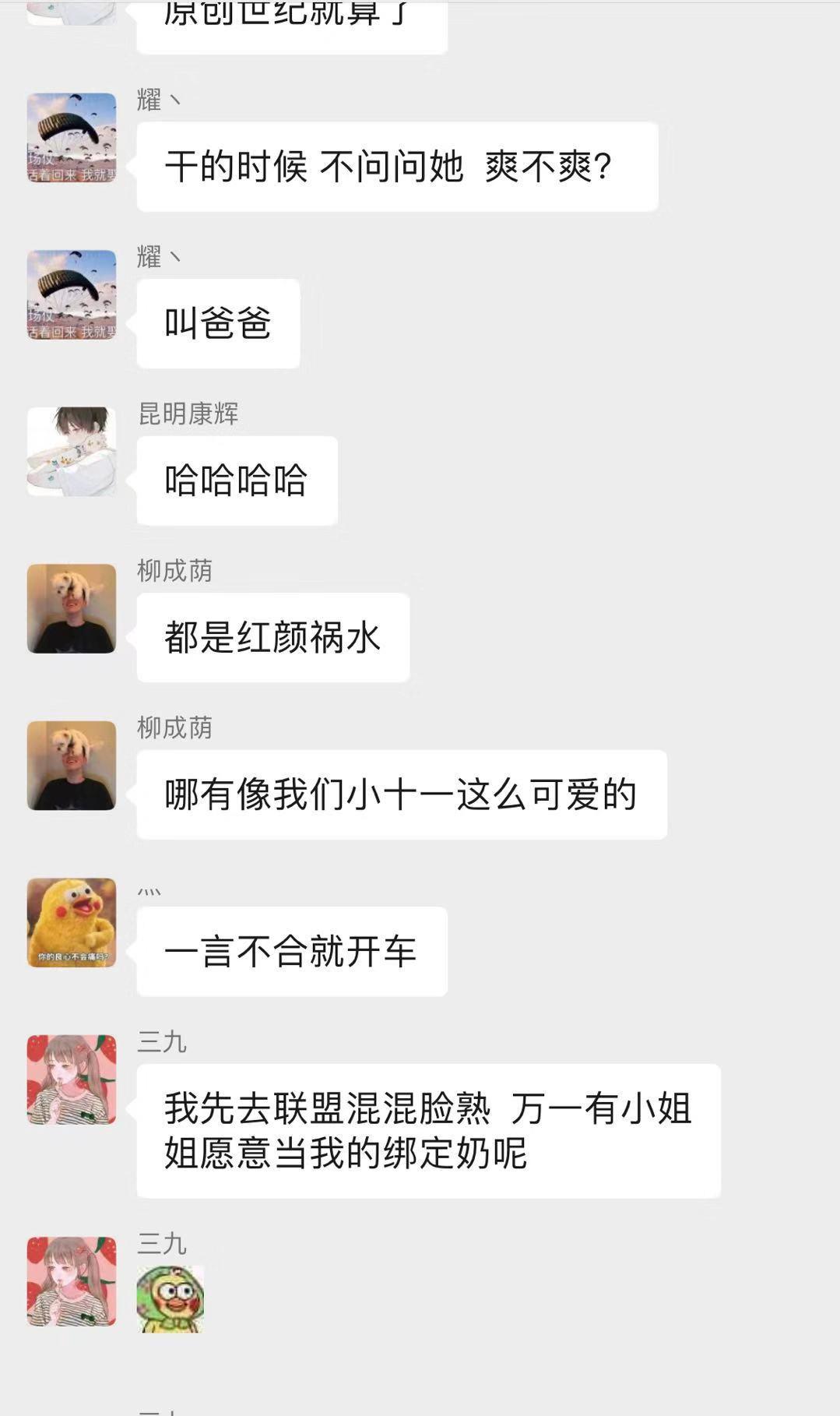840x1416 pixels.
Task: Open 昆明康辉's avatar beside 哈哈哈哈
Action: point(72,452)
